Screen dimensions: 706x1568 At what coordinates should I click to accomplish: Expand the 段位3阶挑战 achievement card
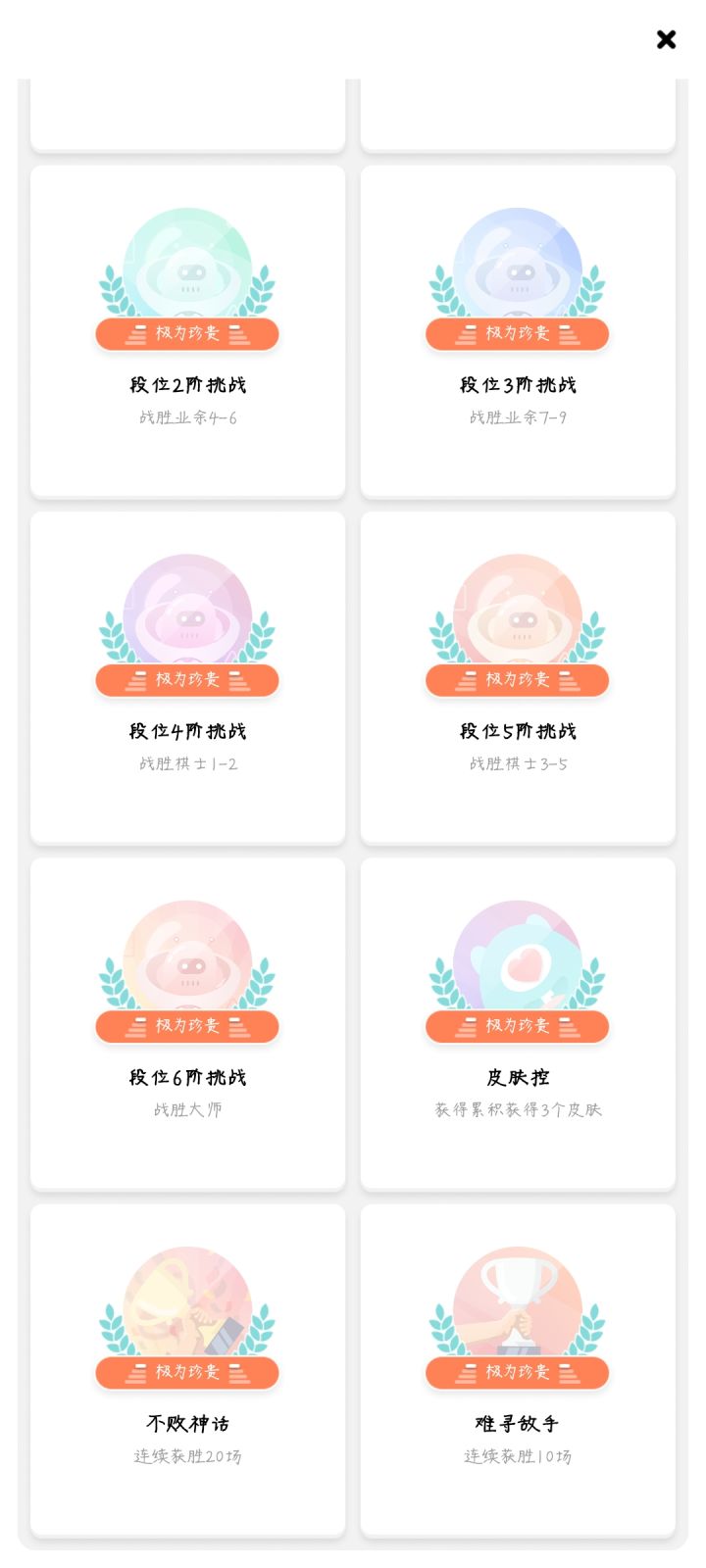point(518,331)
